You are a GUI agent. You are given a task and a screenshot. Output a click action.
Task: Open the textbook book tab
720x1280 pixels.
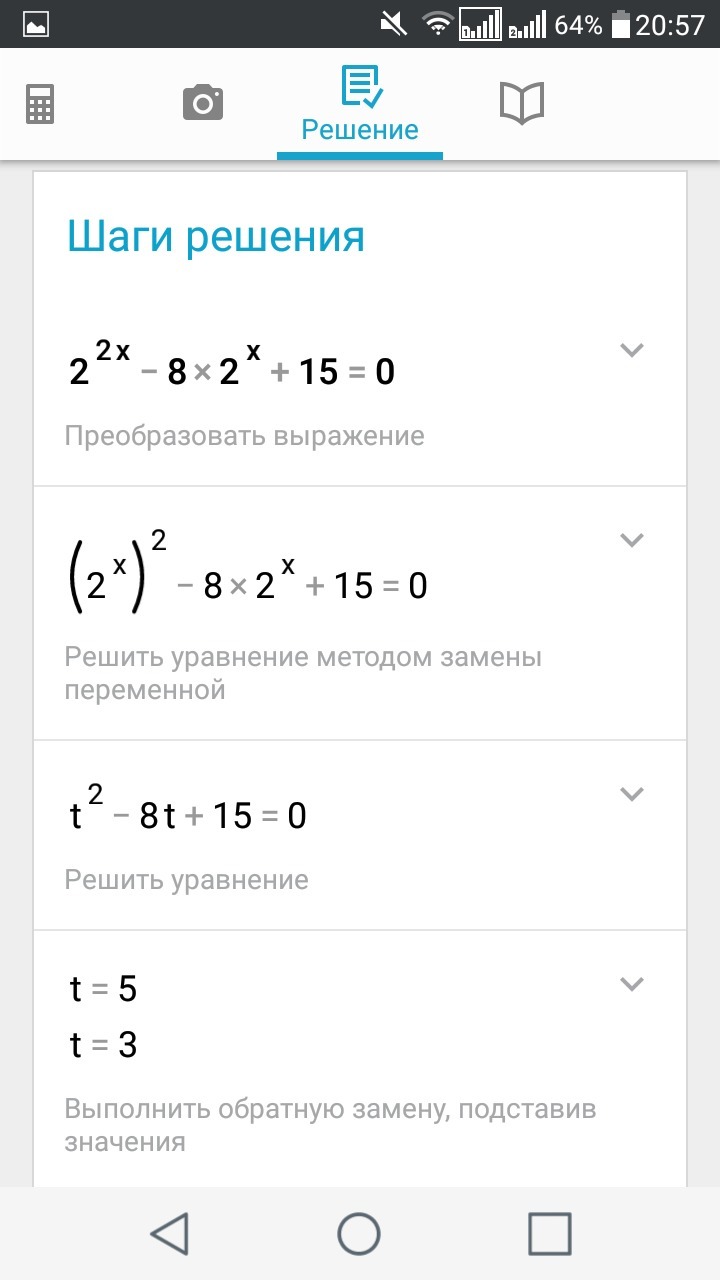(521, 103)
